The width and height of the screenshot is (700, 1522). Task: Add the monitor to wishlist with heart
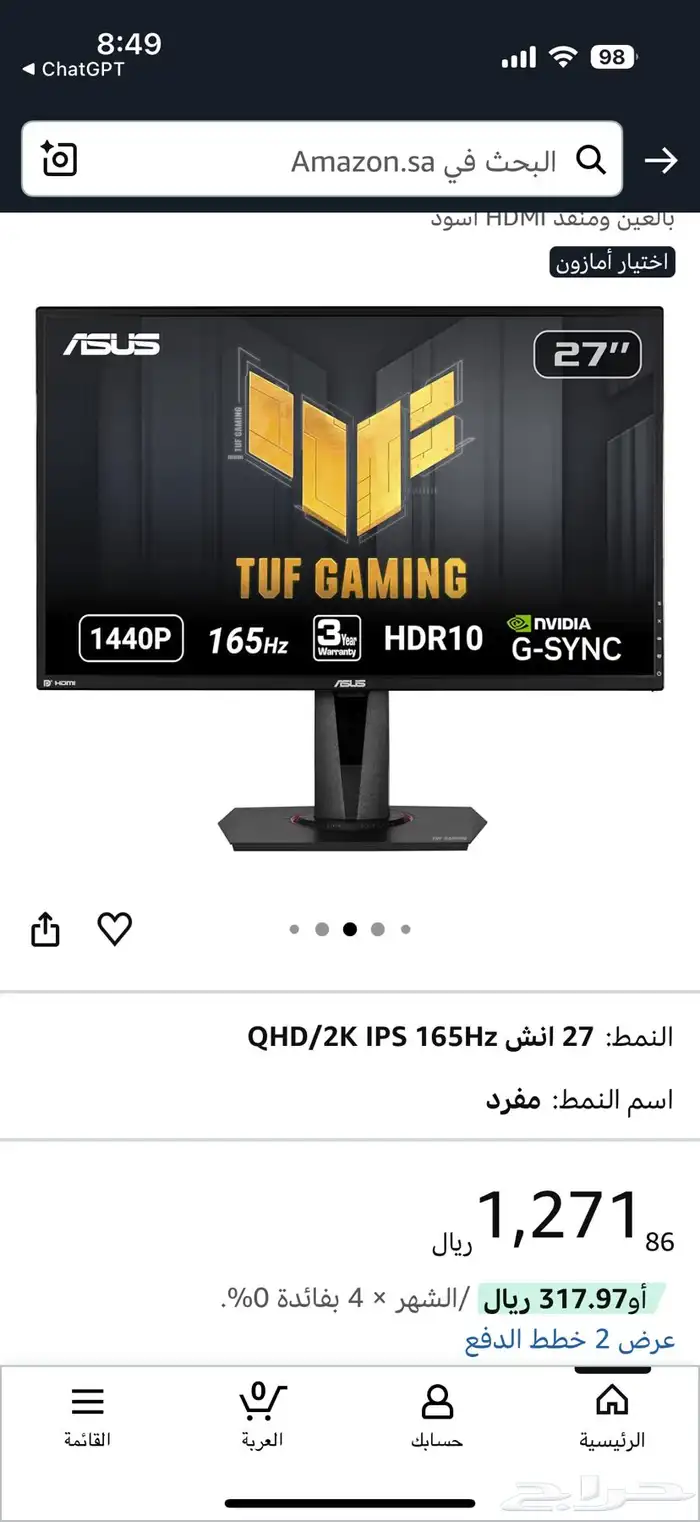[115, 930]
